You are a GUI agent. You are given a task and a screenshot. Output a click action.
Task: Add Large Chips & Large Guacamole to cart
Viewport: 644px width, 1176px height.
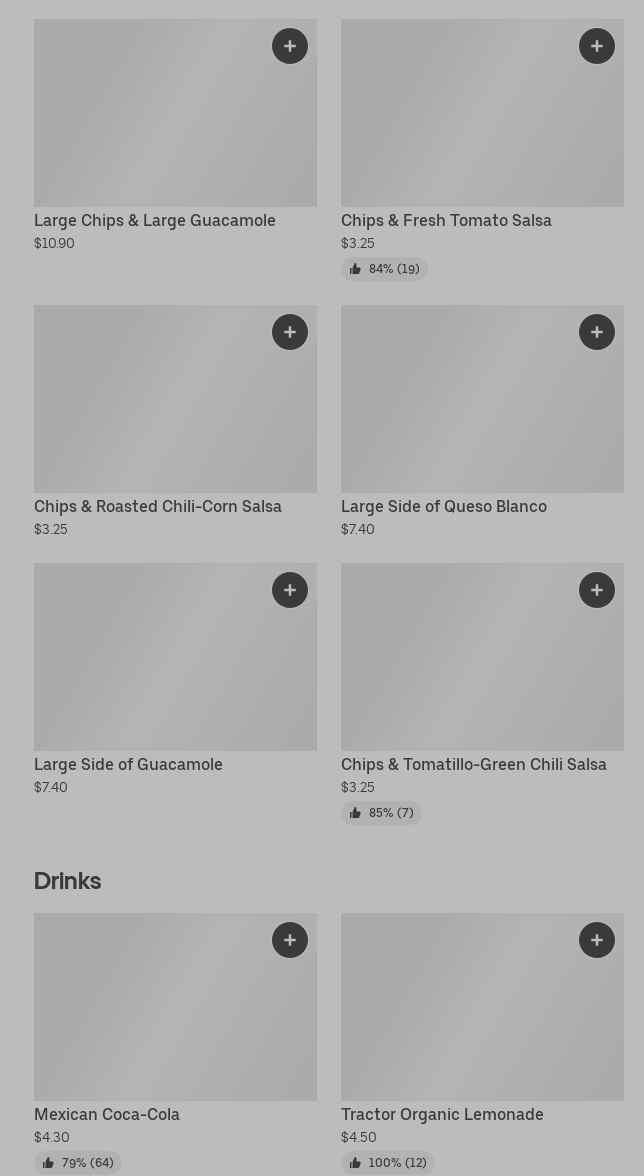(x=290, y=46)
